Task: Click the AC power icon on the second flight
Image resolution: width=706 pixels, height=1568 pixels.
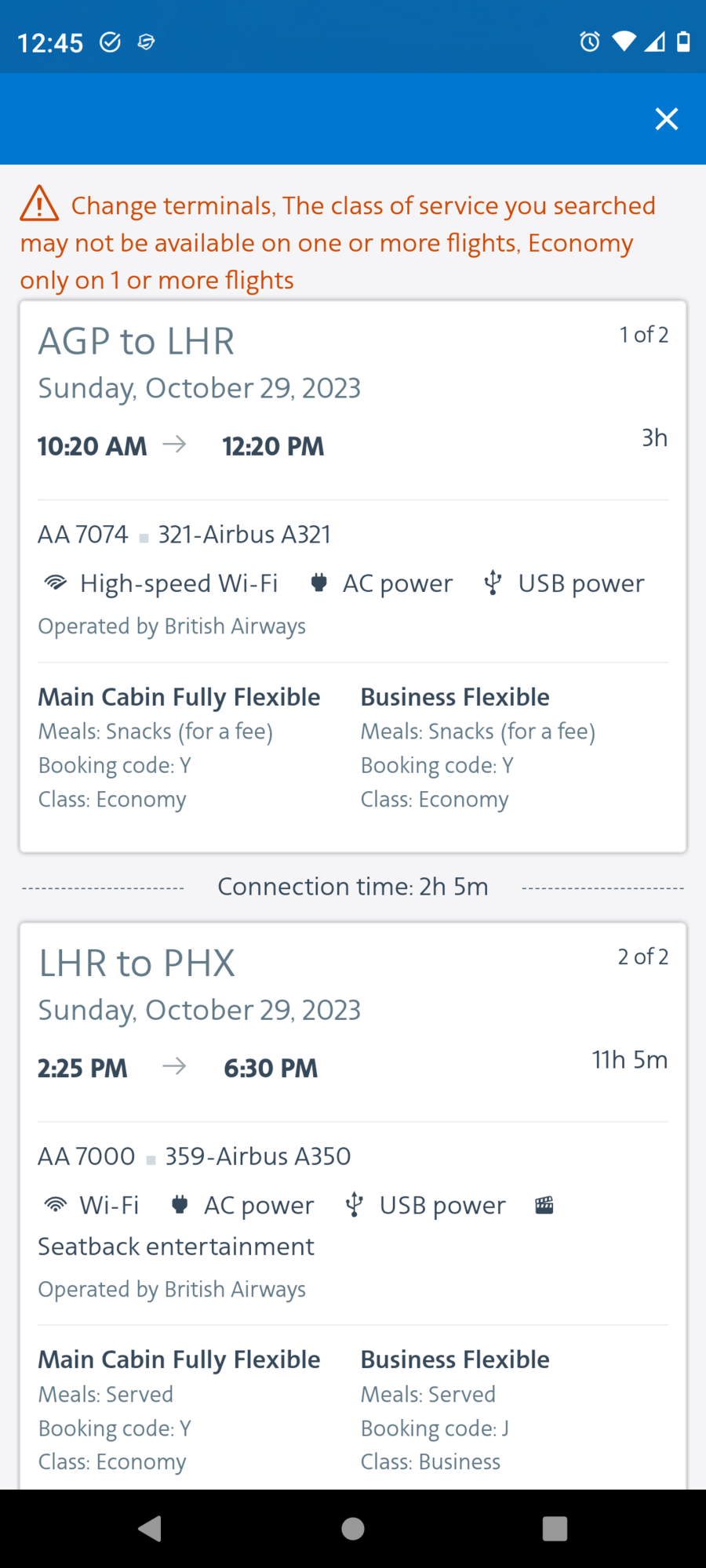Action: [180, 1204]
